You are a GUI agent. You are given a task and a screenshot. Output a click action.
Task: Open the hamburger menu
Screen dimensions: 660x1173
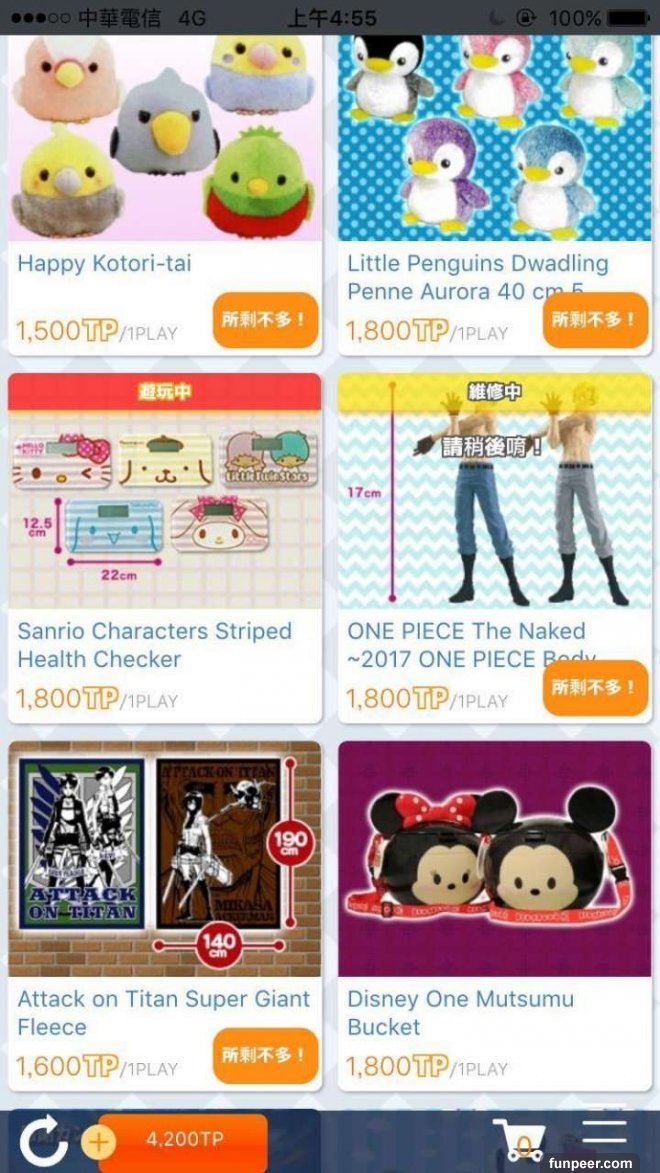[x=605, y=1138]
